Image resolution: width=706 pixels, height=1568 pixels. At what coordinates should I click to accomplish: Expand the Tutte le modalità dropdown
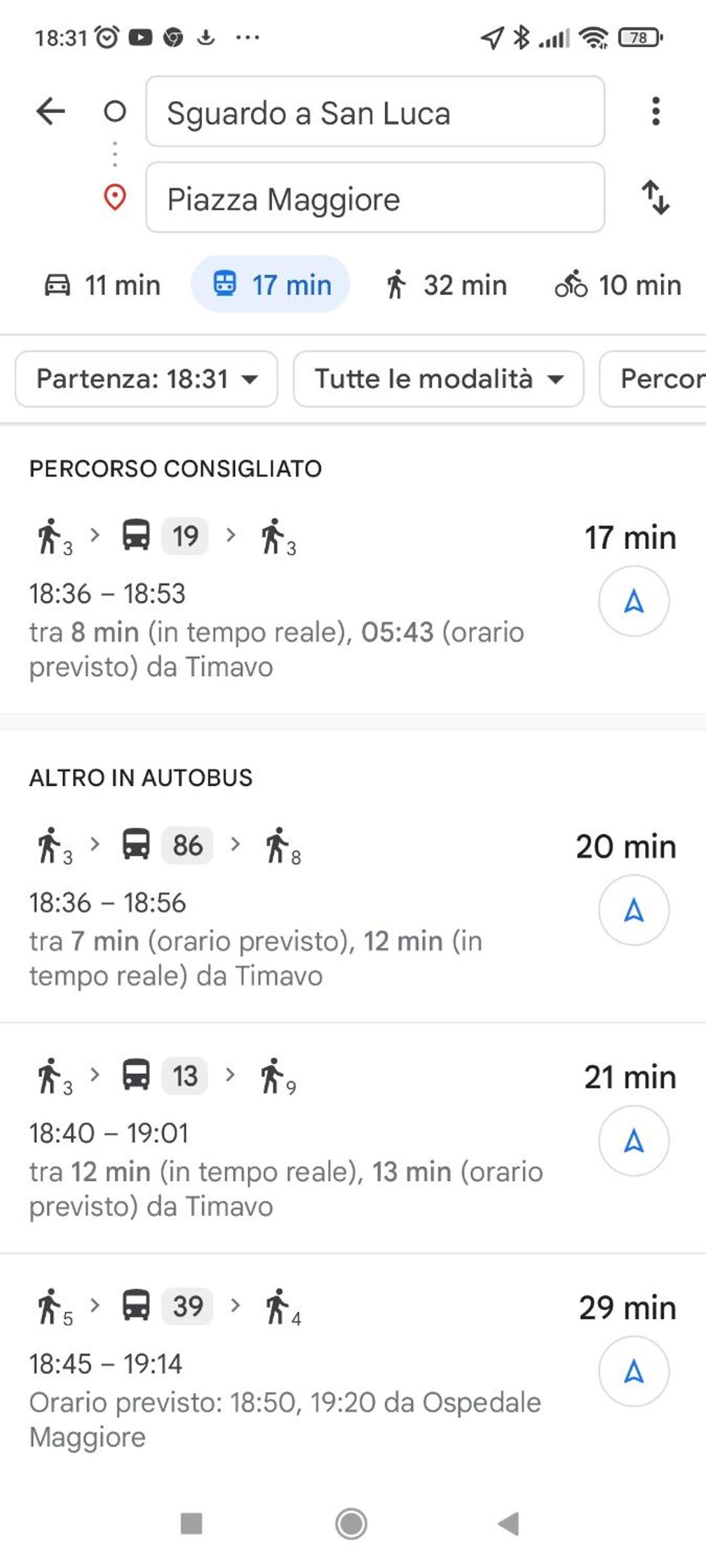pos(439,379)
